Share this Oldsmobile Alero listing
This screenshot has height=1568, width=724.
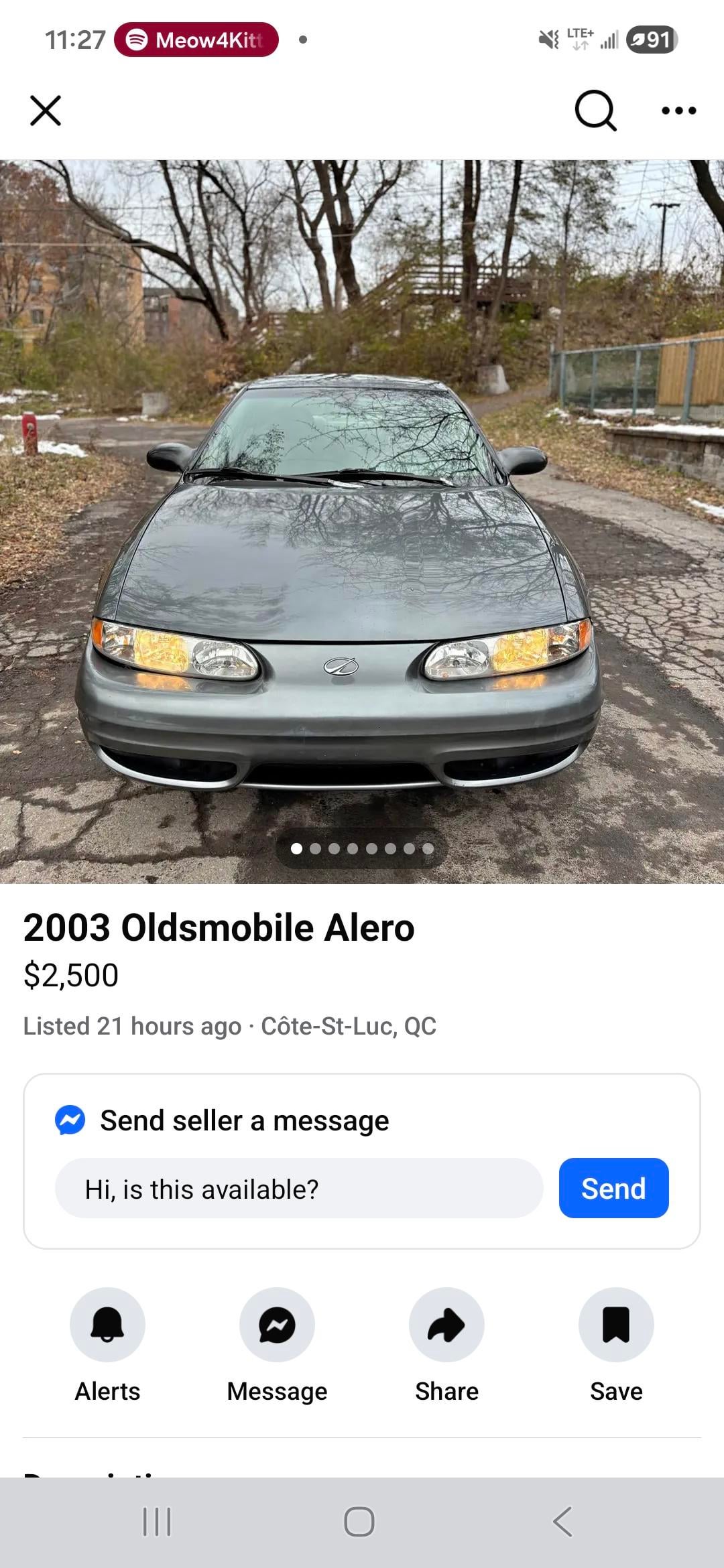pyautogui.click(x=446, y=1325)
